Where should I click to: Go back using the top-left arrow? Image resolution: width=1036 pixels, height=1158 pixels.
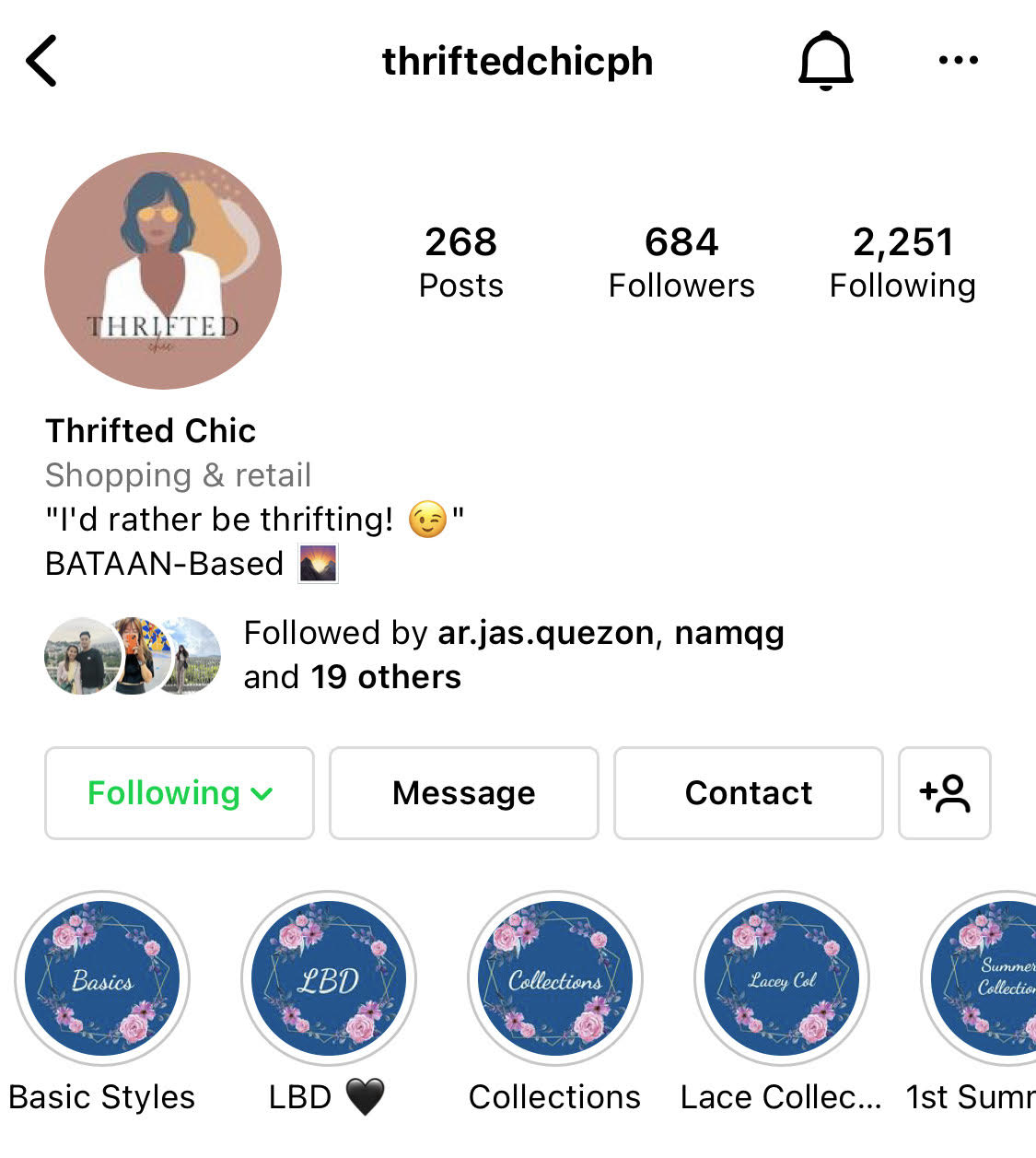(x=42, y=61)
